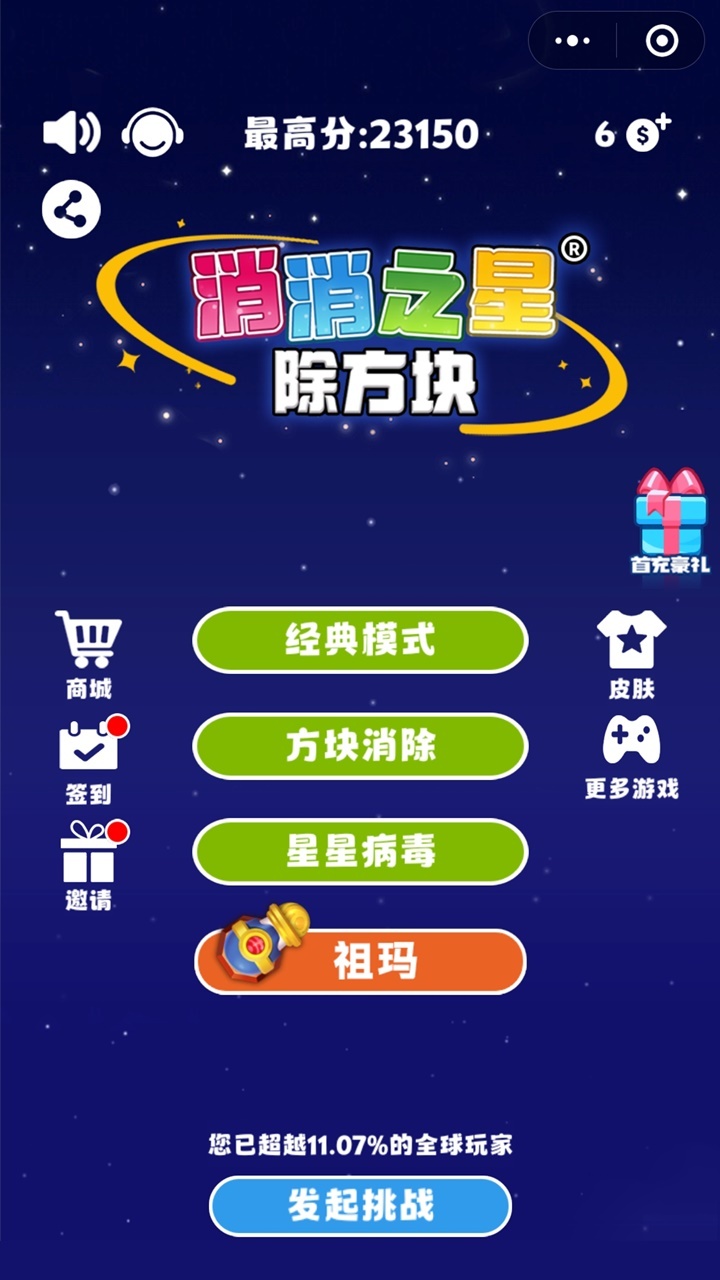This screenshot has width=720, height=1280.
Task: Launch the 祖玛 game
Action: coord(360,961)
